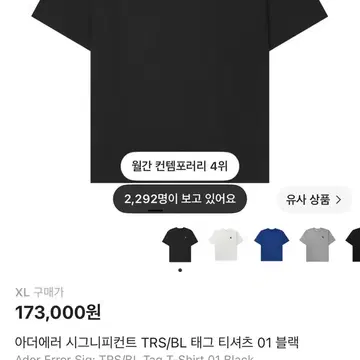Image resolution: width=360 pixels, height=360 pixels.
Task: Open the 유사 상품 similar products button
Action: pos(314,200)
